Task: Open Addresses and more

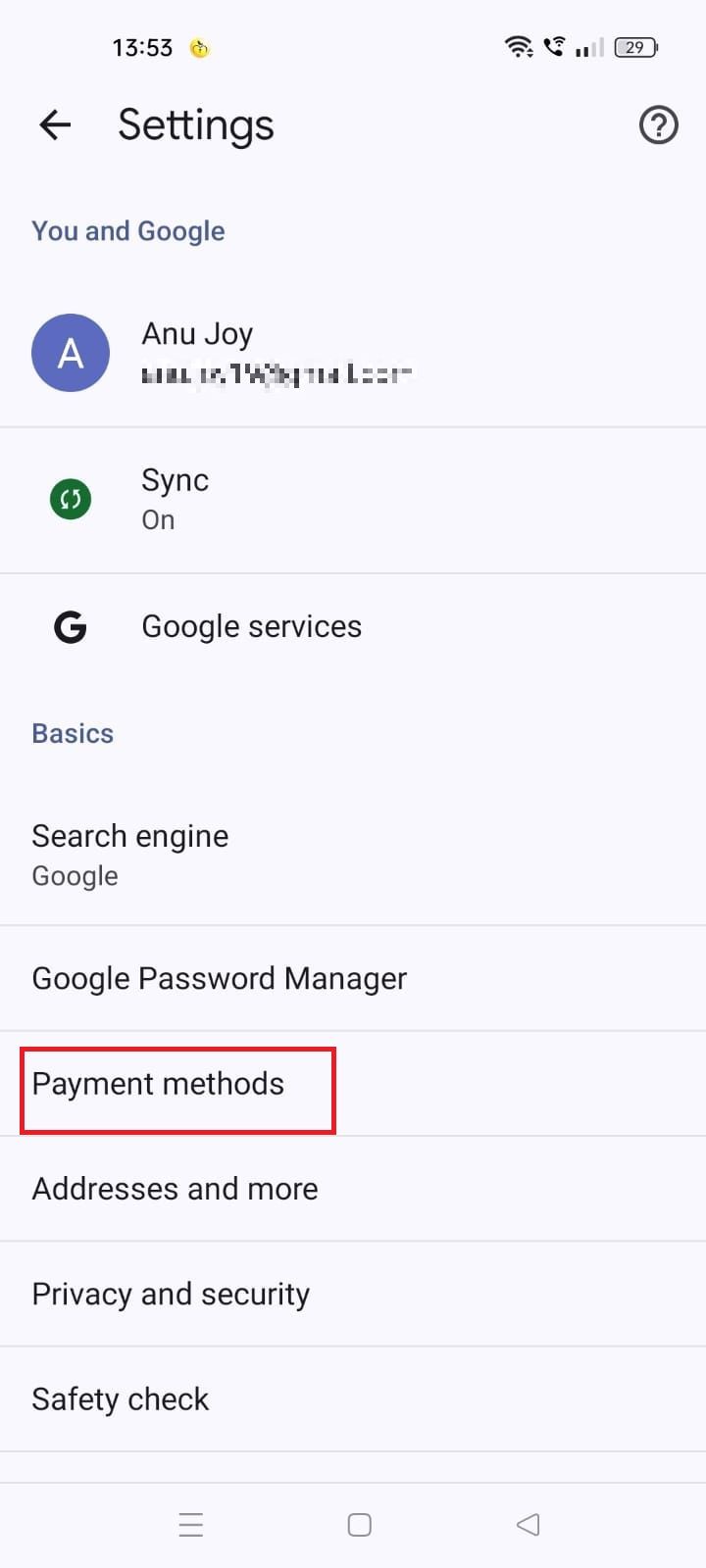Action: click(353, 1189)
